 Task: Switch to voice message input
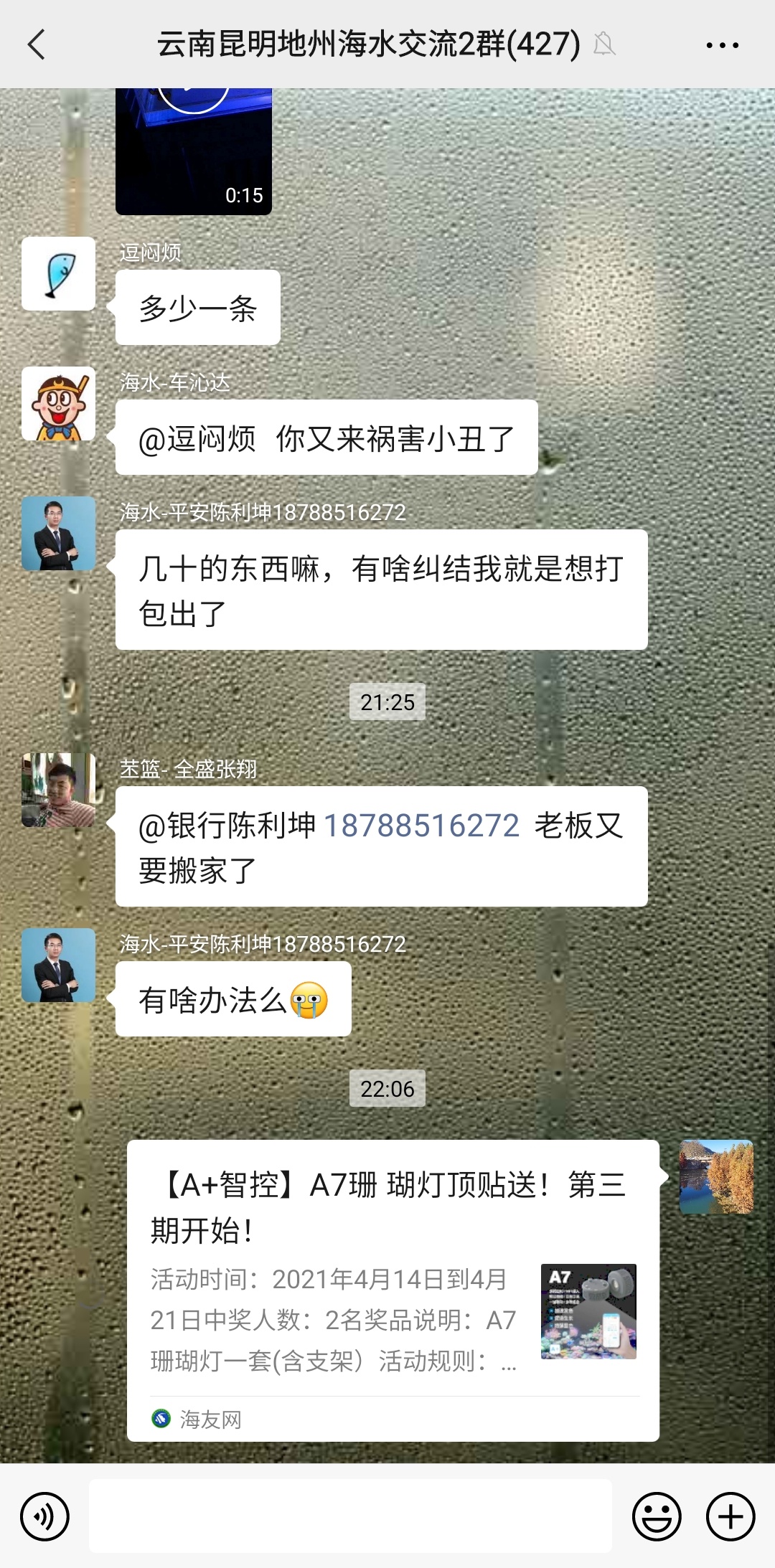coord(44,1516)
